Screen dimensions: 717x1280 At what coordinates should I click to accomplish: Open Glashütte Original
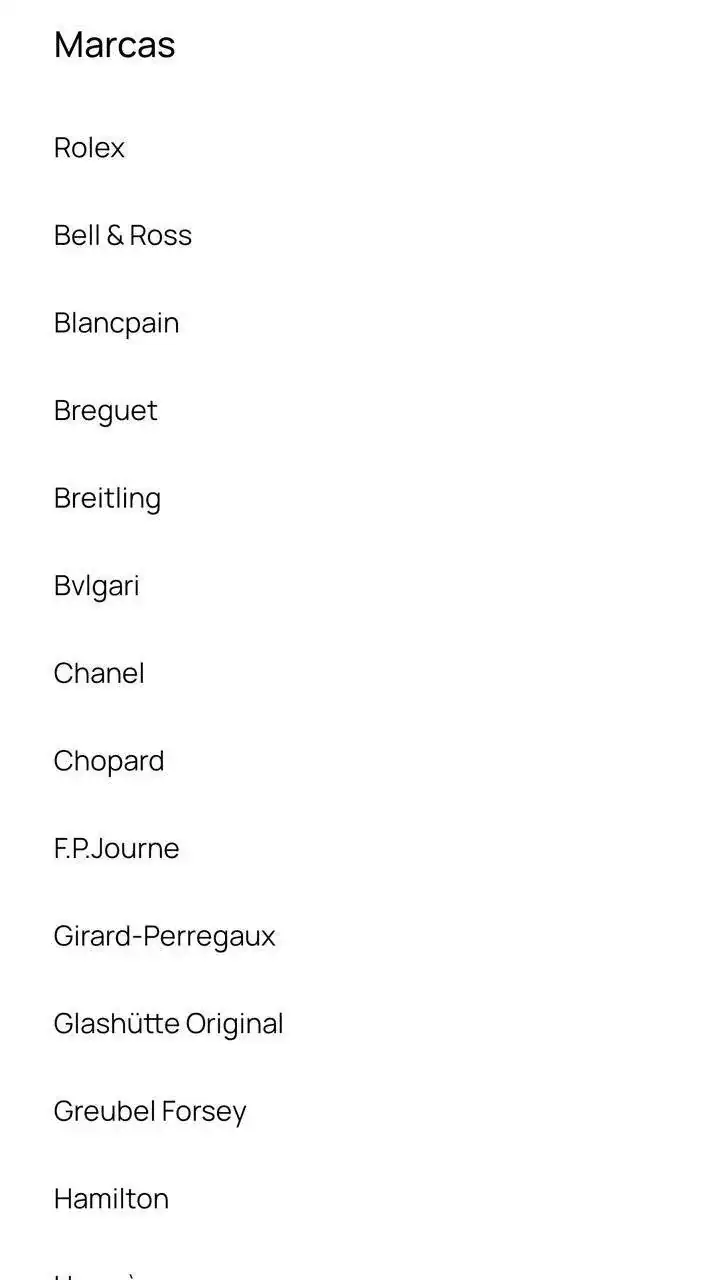pos(169,1024)
